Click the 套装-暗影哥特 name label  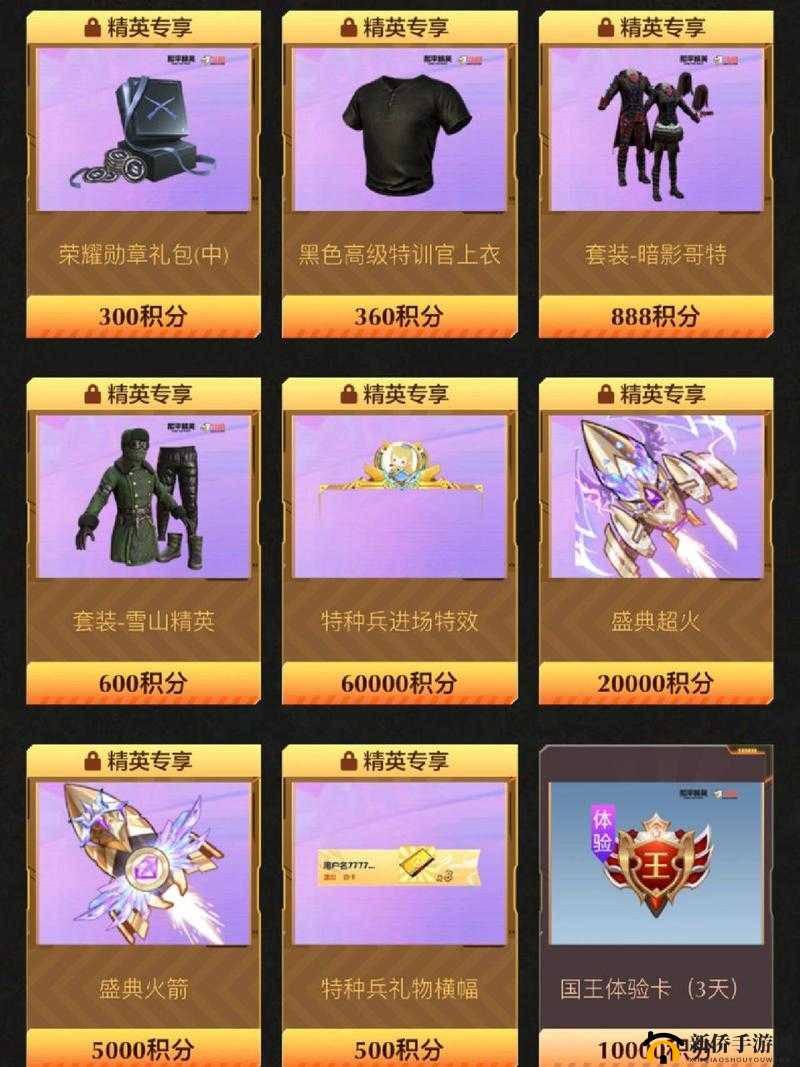pos(656,253)
